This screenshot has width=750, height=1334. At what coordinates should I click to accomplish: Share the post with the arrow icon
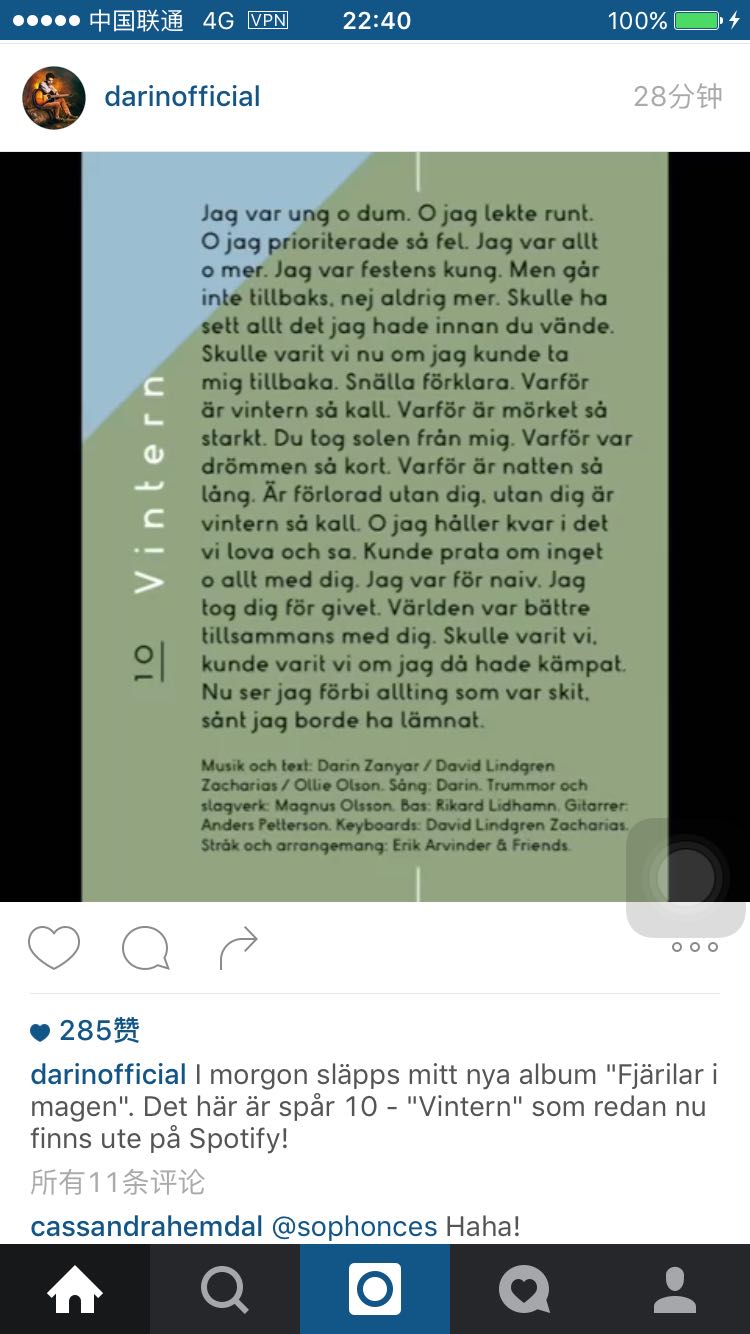coord(238,947)
